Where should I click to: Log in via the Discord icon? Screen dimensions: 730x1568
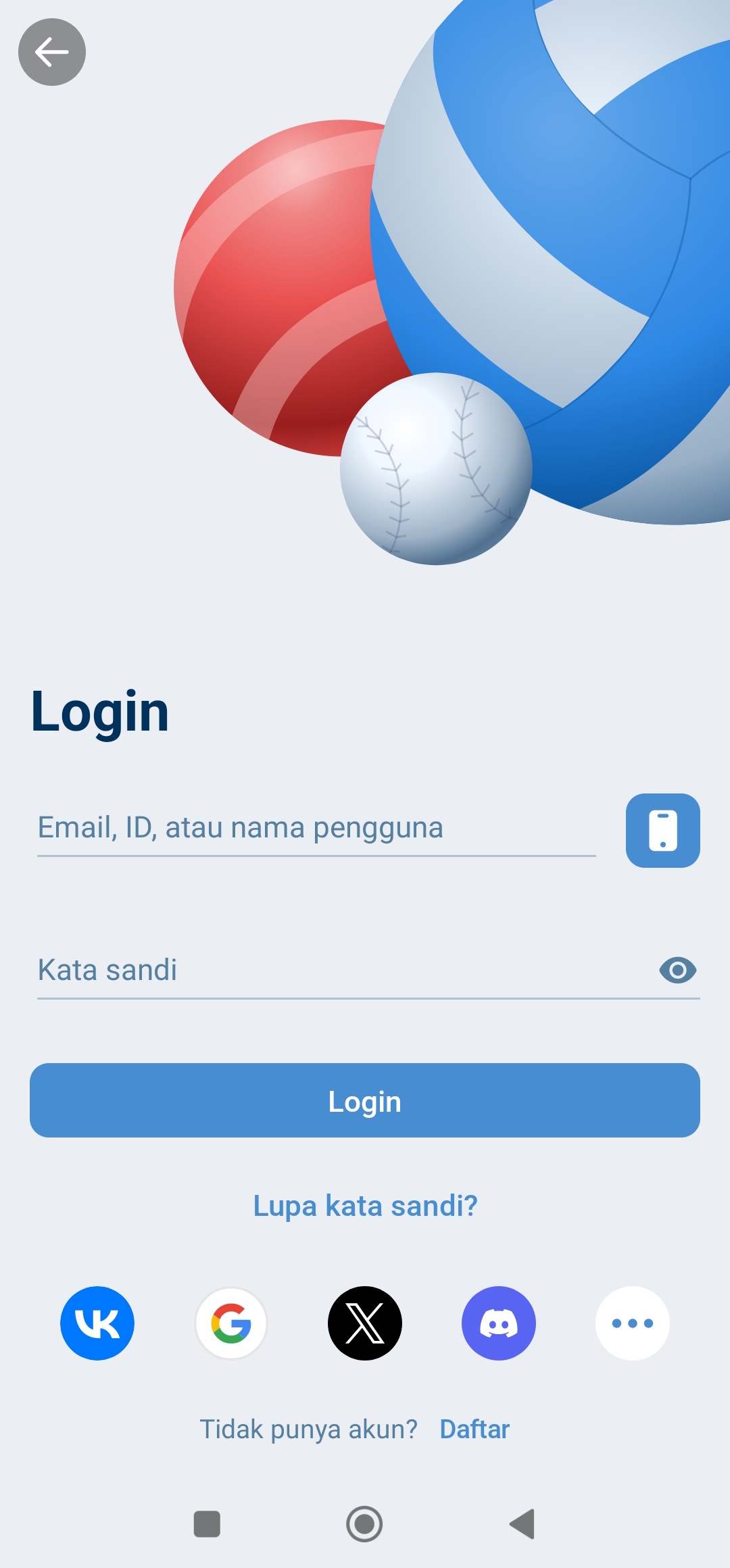(498, 1323)
